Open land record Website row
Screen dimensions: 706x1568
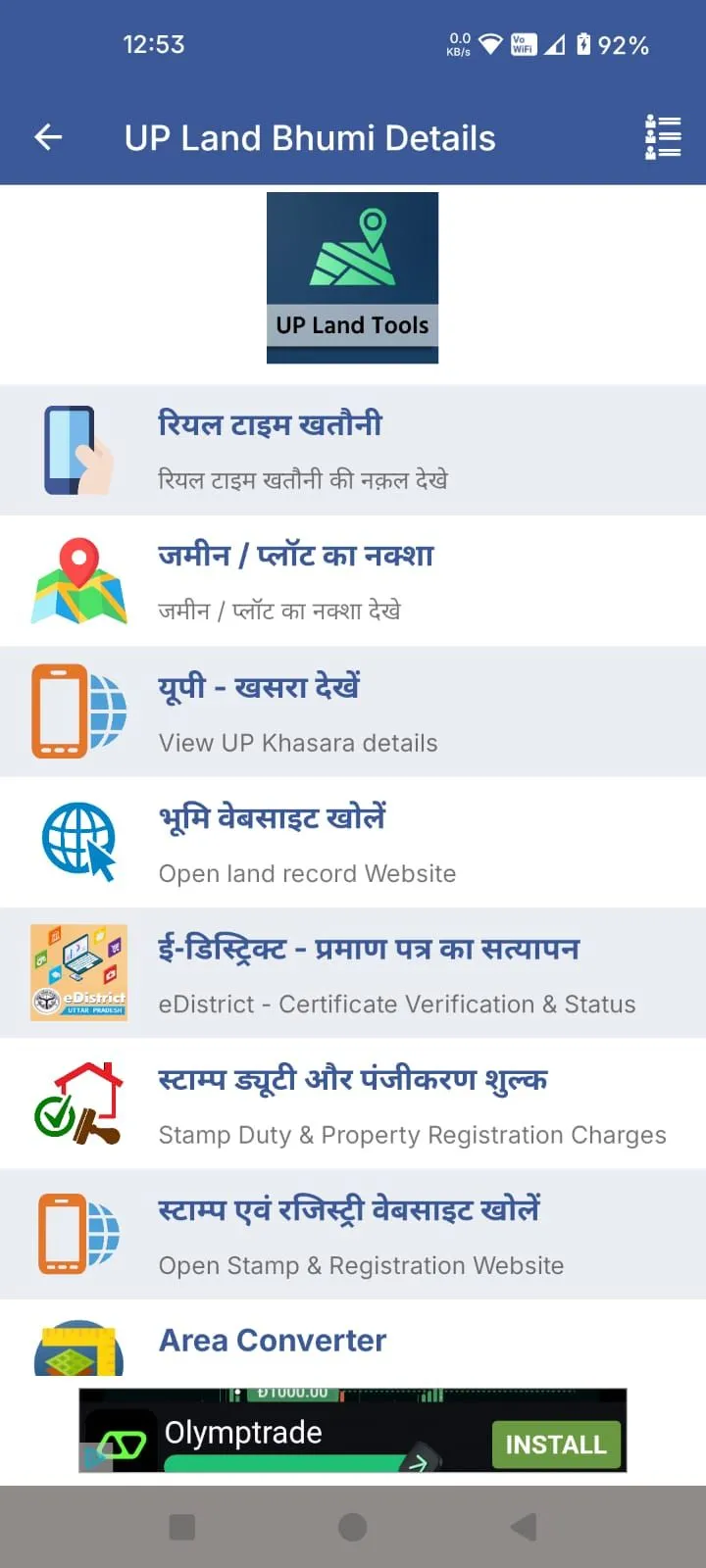coord(353,843)
